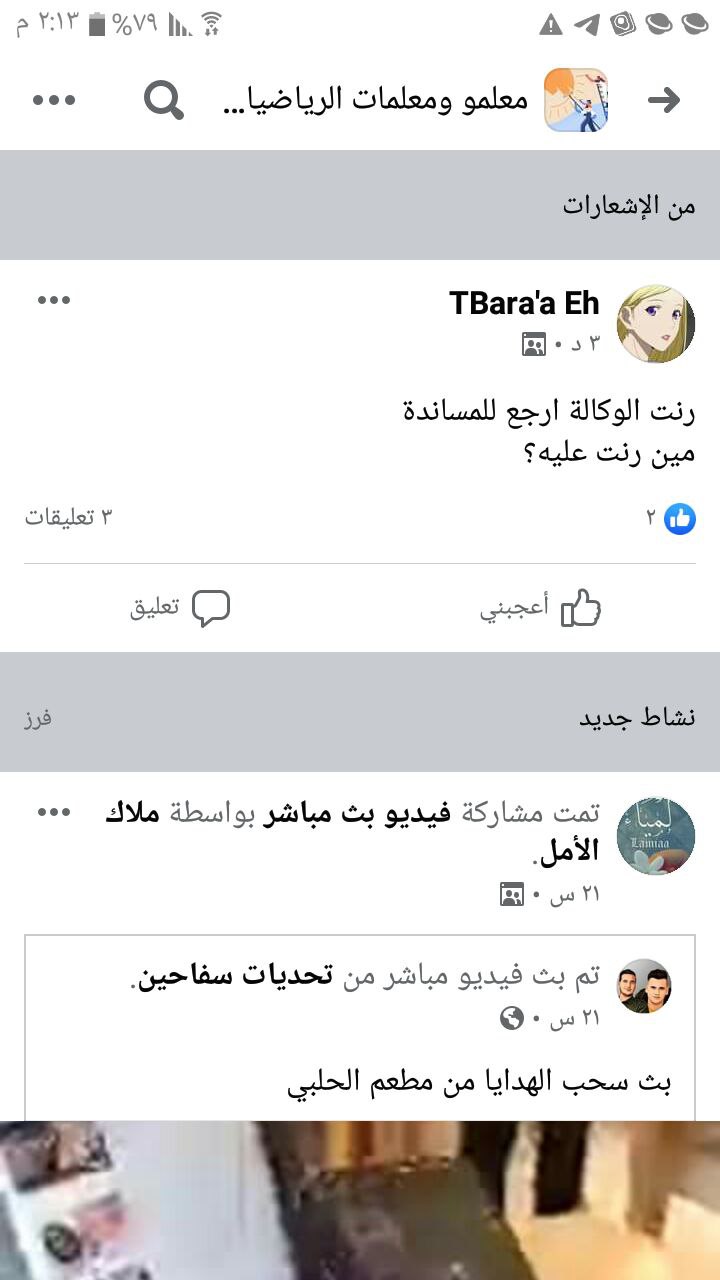Open group search magnifier icon
Screen dimensions: 720x1280
[x=164, y=99]
